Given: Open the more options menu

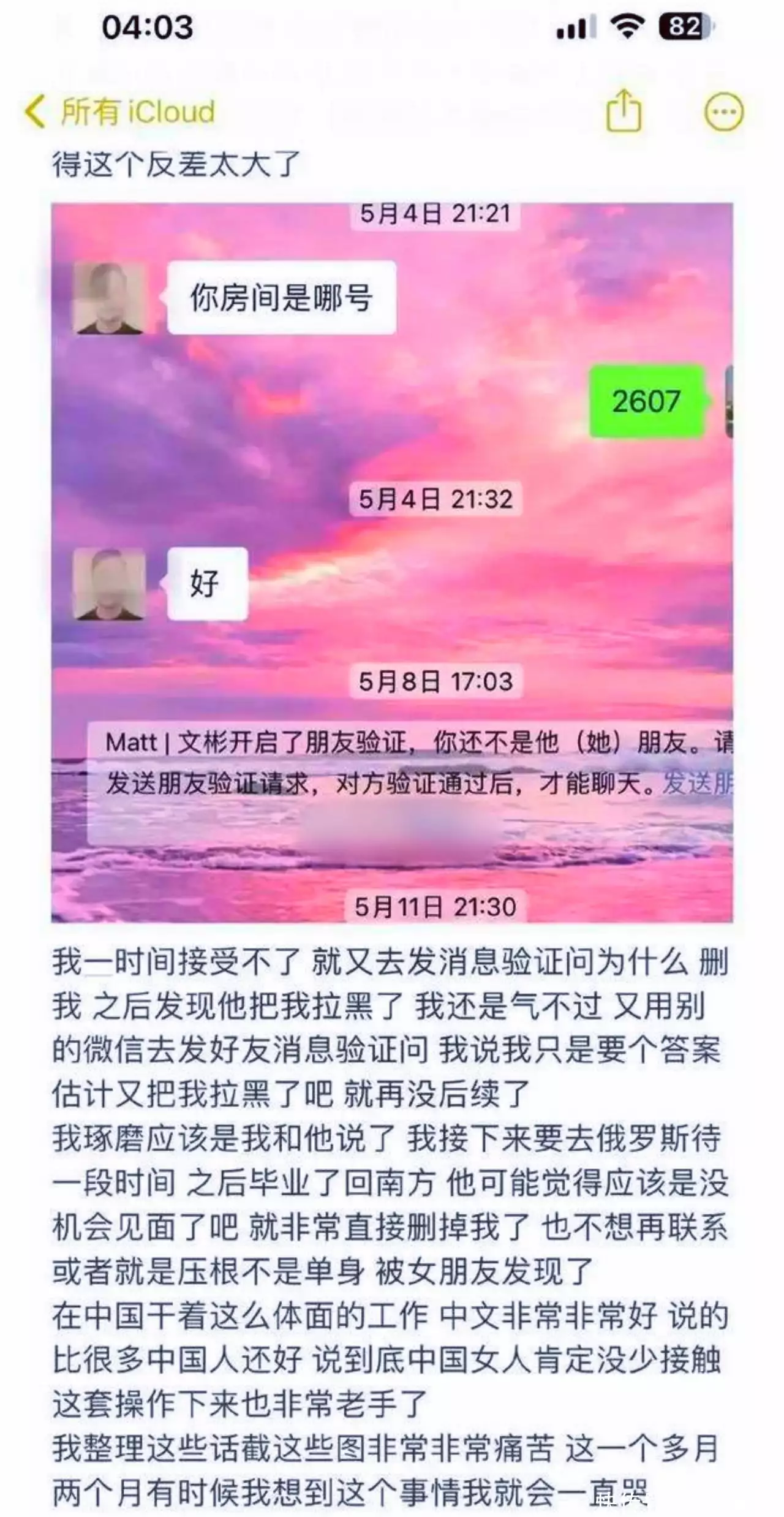Looking at the screenshot, I should (723, 112).
